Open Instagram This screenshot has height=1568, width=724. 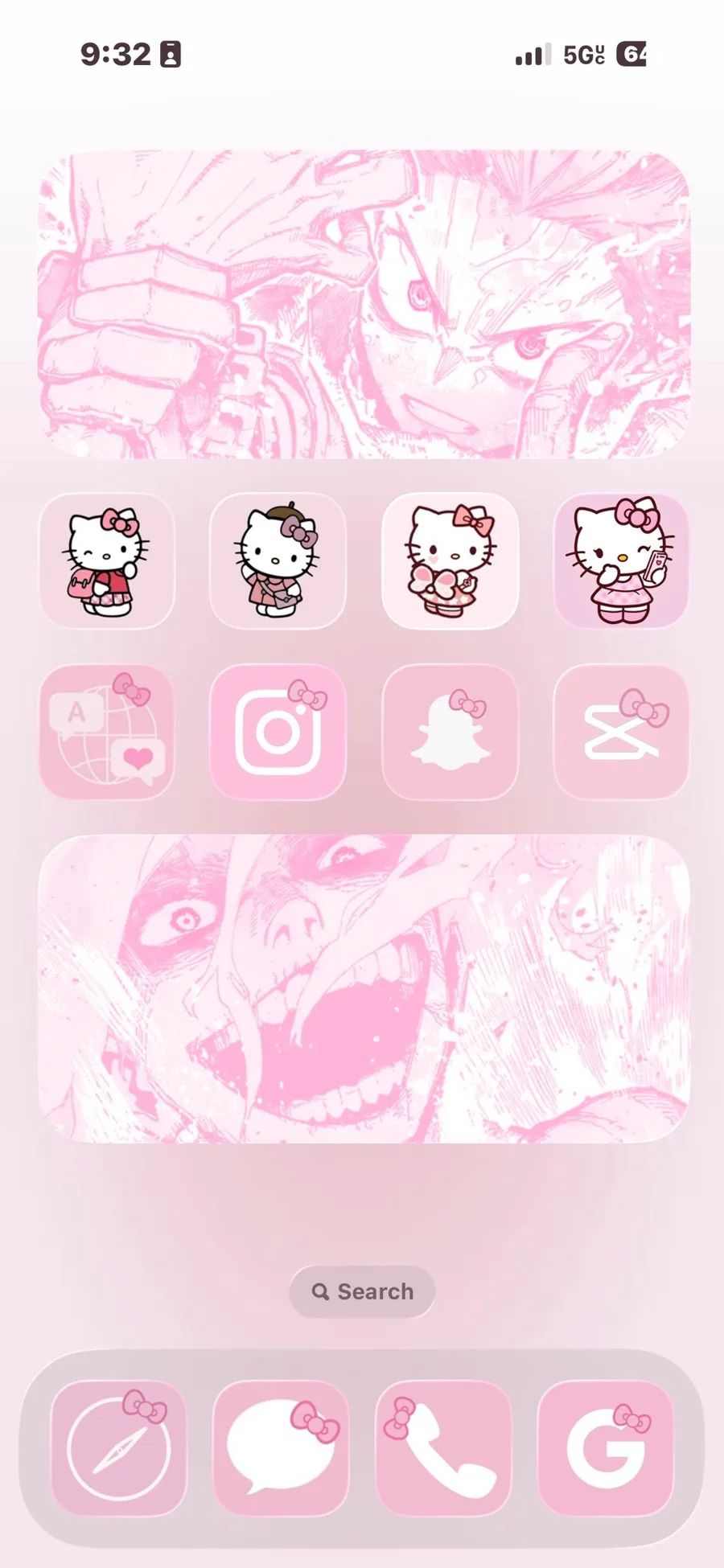tap(278, 732)
